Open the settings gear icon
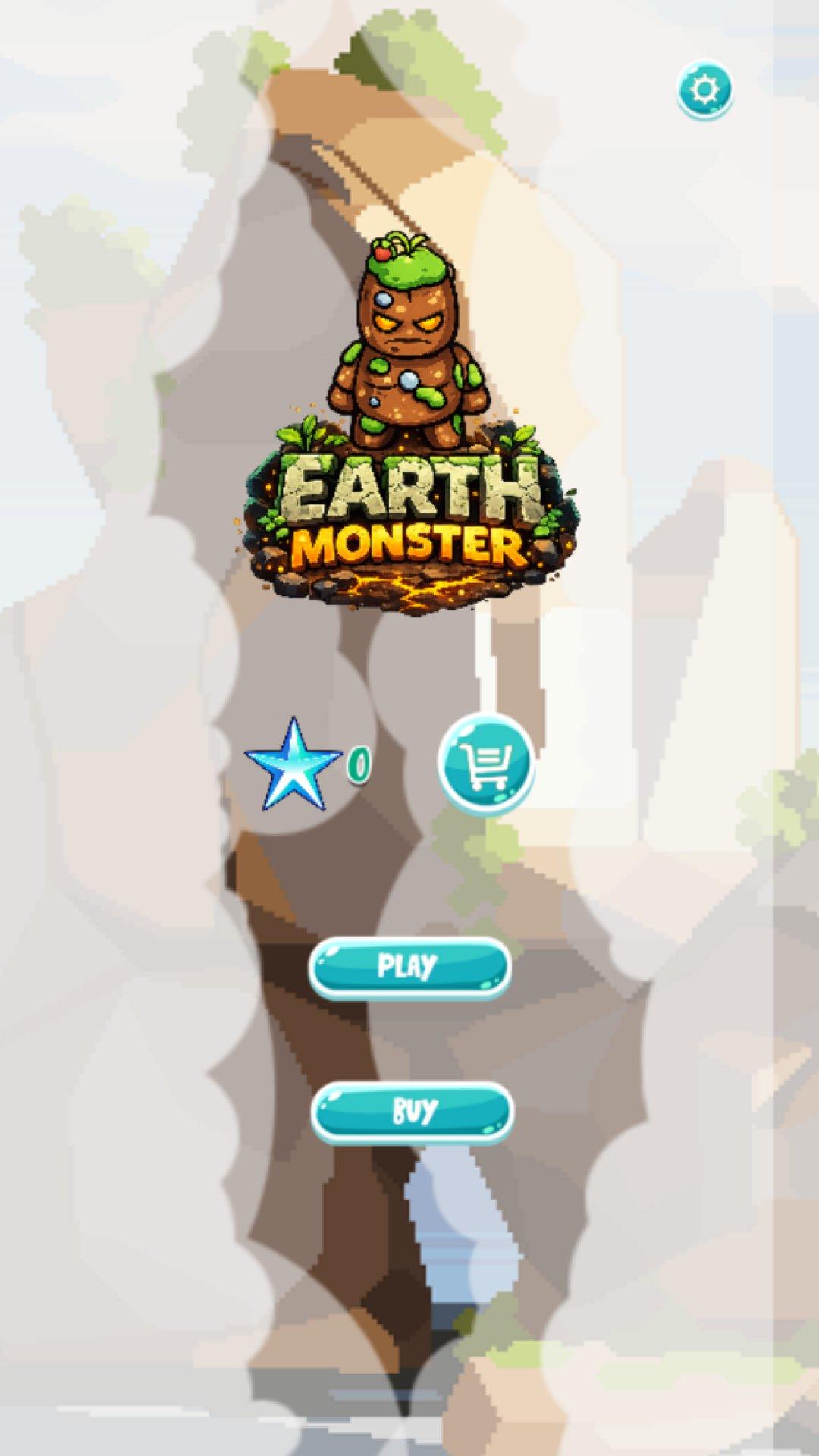819x1456 pixels. click(x=704, y=90)
